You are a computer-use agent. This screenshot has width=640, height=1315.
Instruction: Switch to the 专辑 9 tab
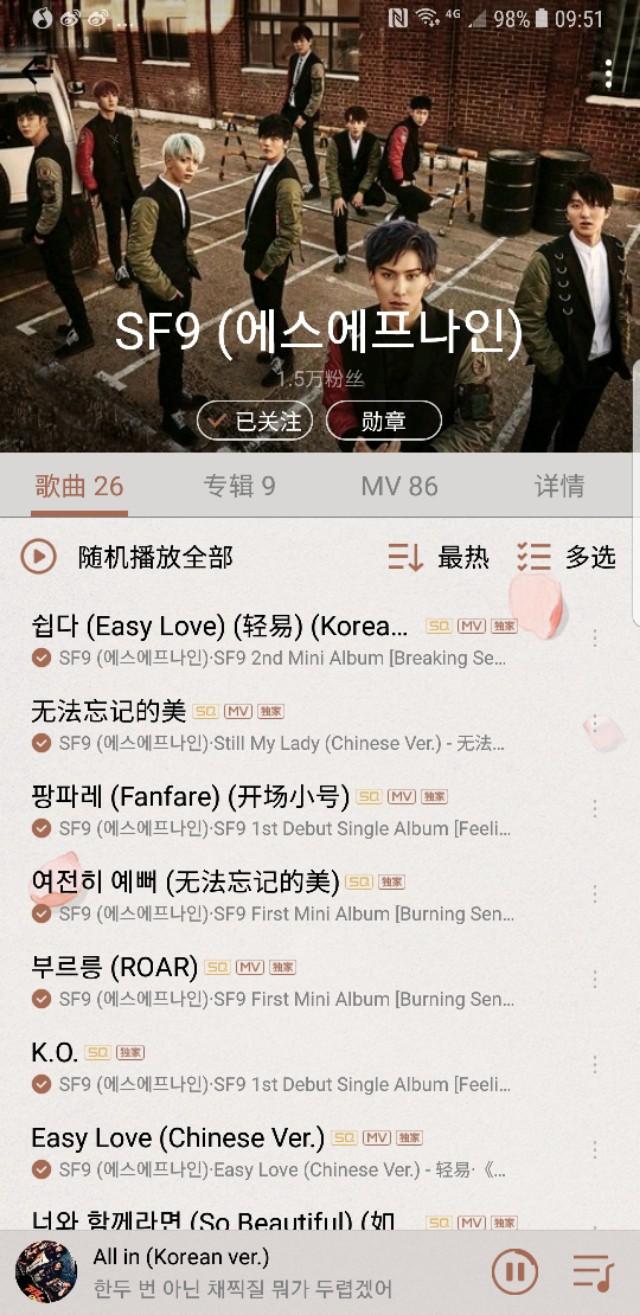point(240,486)
